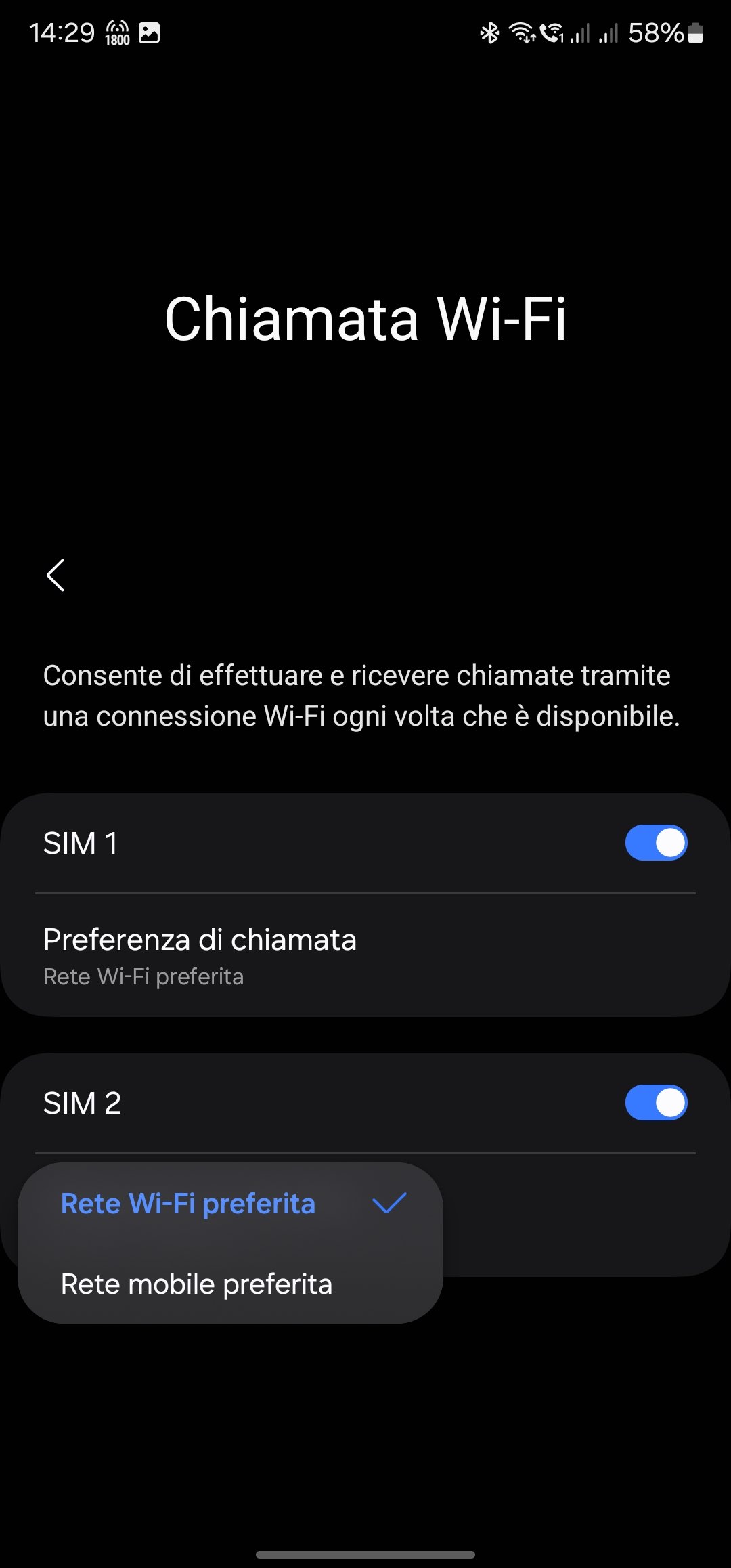Select Rete Wi-Fi preferita option

tap(188, 1204)
